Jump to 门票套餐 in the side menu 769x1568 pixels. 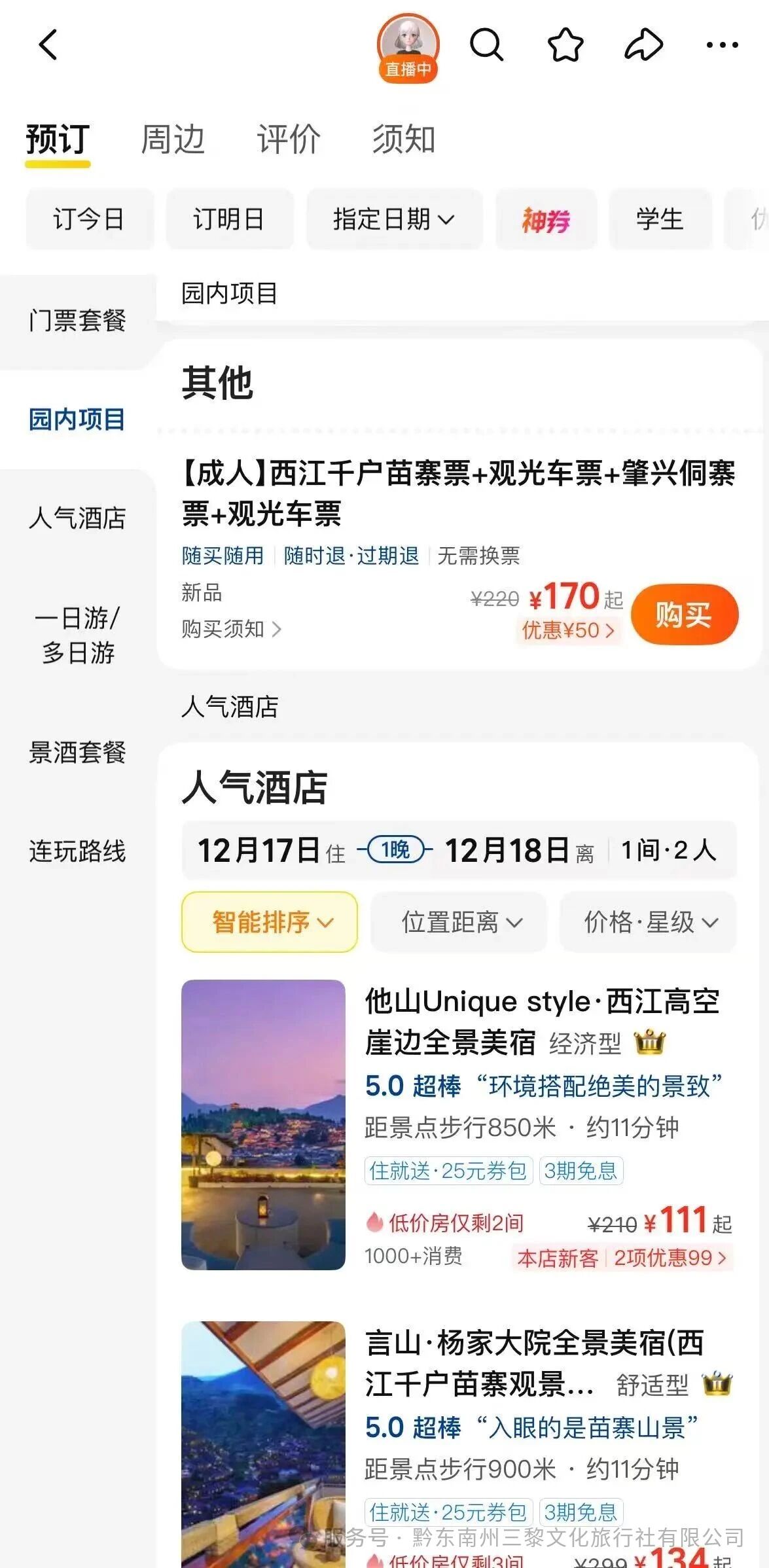(x=77, y=321)
